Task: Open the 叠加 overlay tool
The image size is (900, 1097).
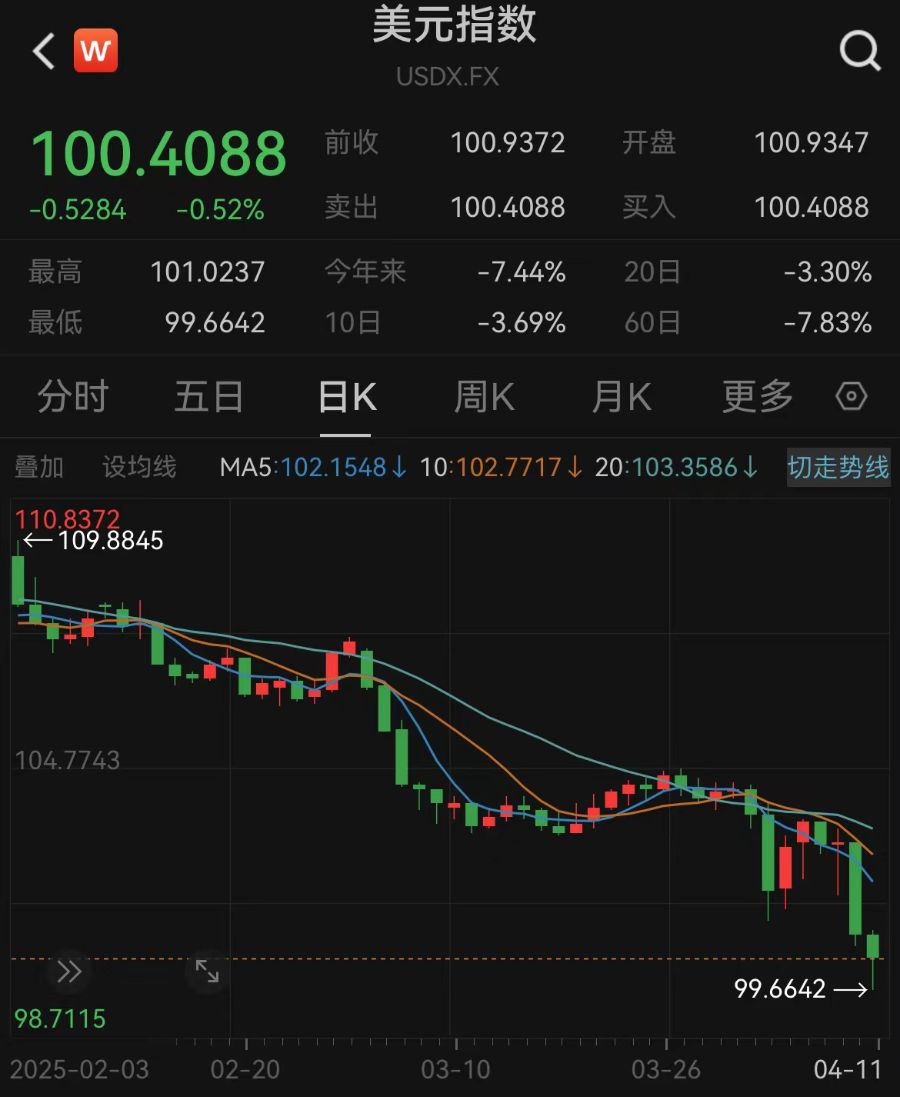Action: (x=38, y=467)
